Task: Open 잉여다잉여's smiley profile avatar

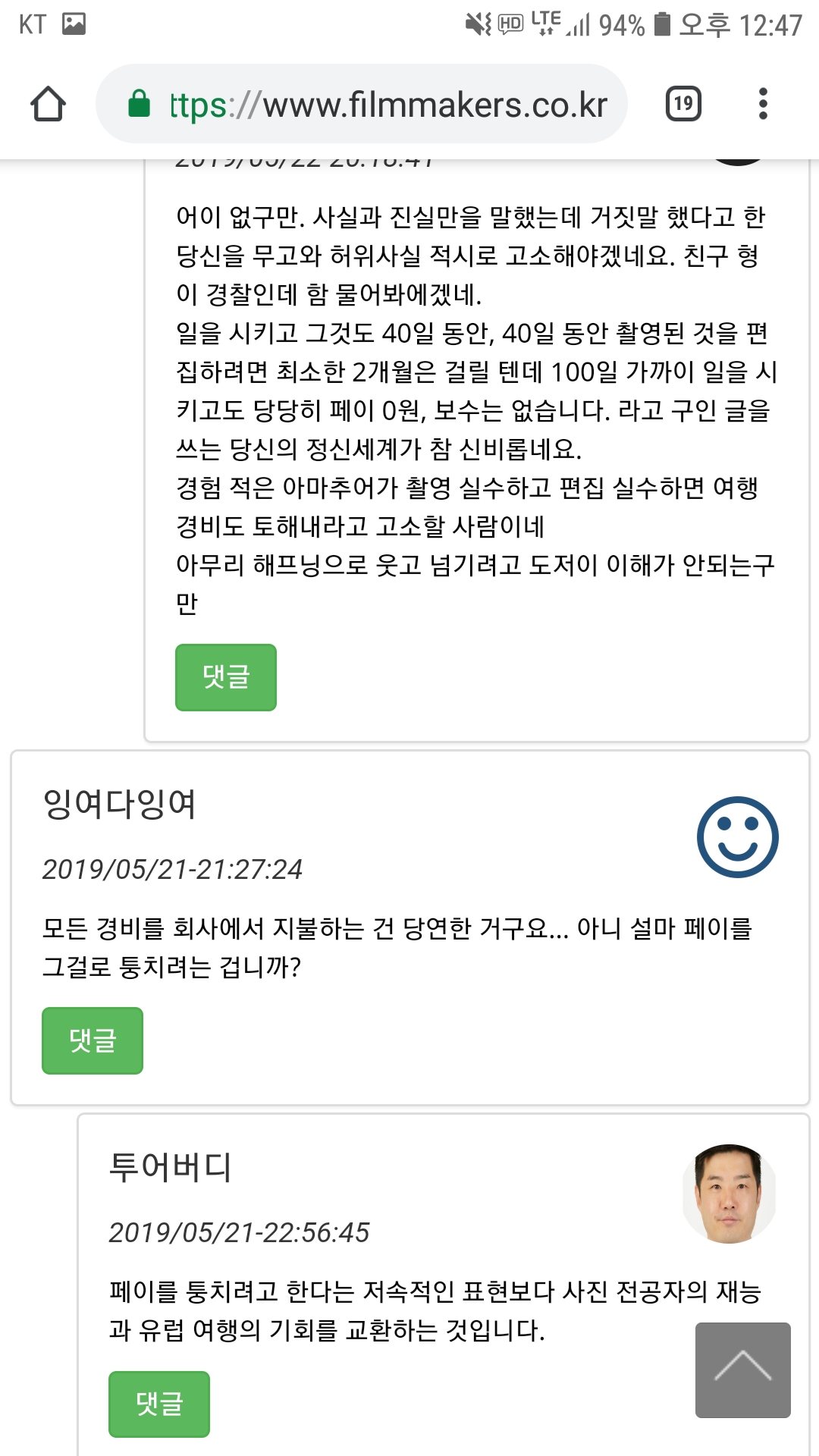Action: 738,837
